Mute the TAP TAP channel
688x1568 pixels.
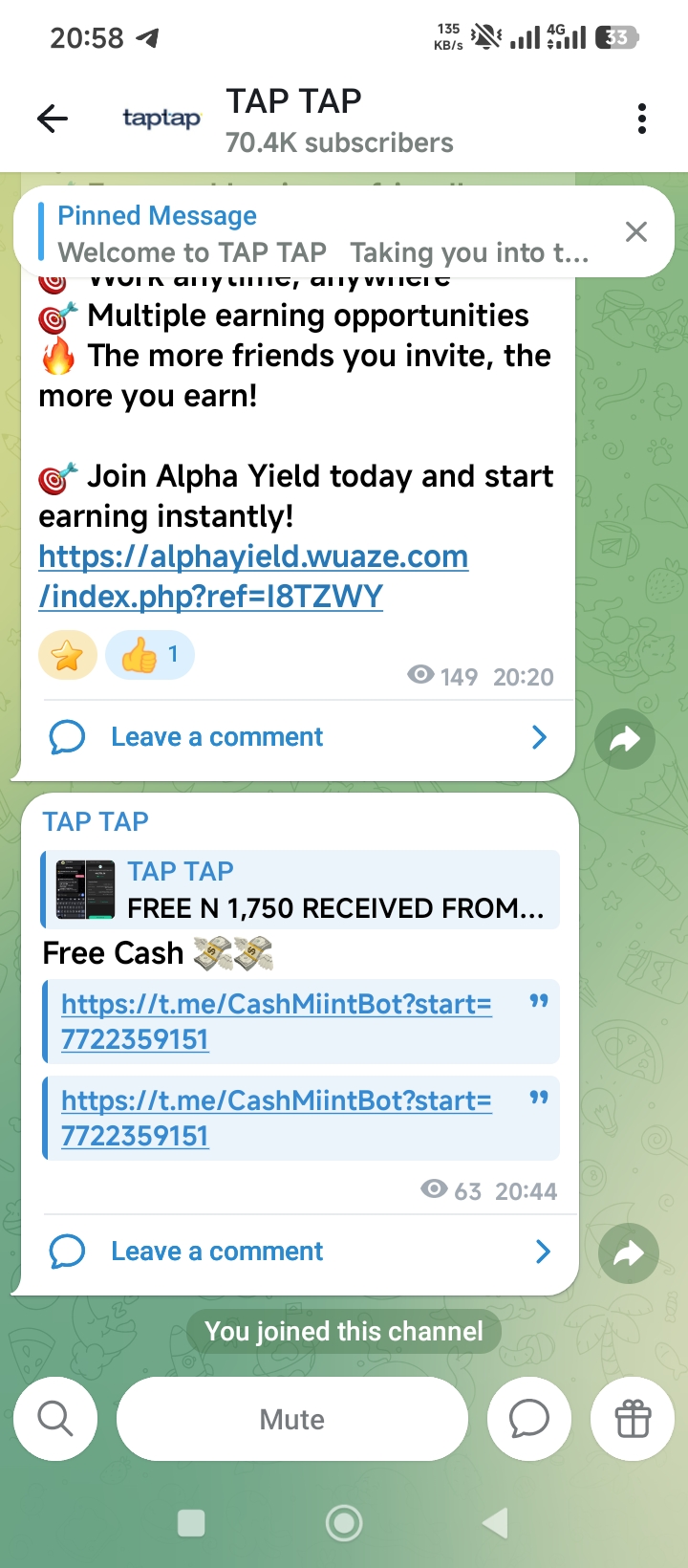pos(292,1419)
